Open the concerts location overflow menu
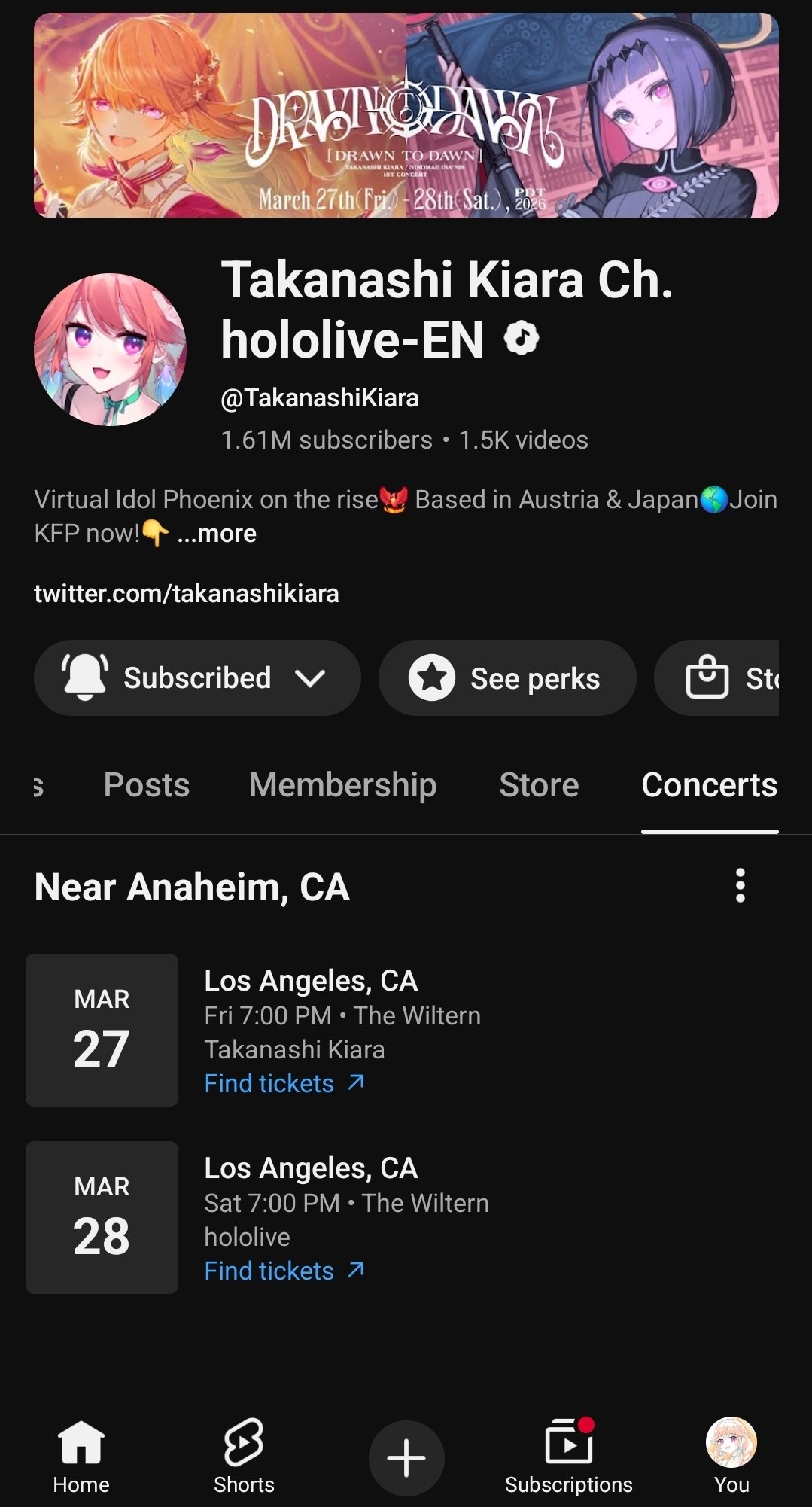The image size is (812, 1507). [740, 885]
